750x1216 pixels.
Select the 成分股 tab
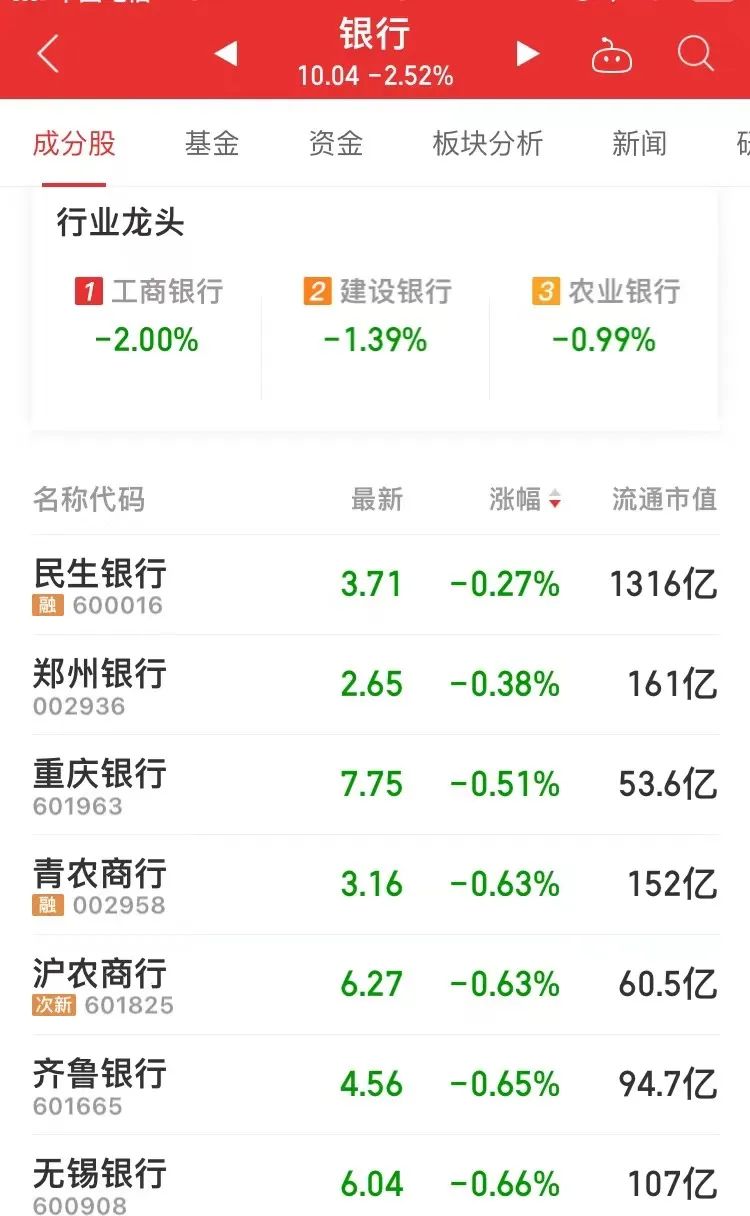click(74, 143)
